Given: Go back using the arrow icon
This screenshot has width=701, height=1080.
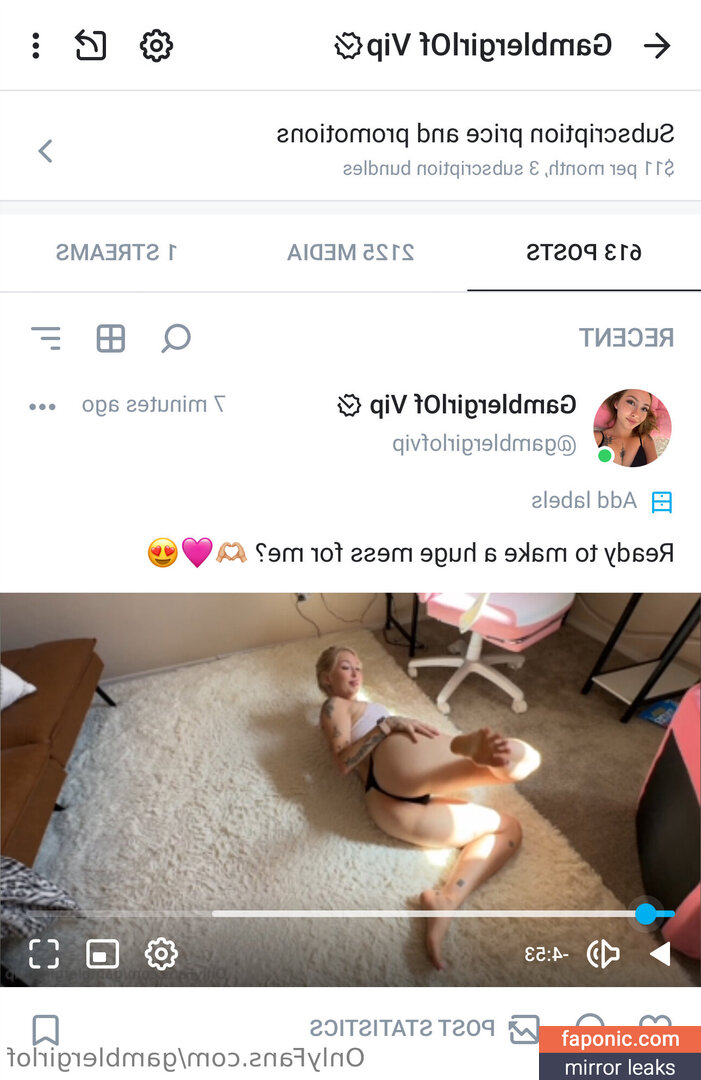Looking at the screenshot, I should 657,46.
